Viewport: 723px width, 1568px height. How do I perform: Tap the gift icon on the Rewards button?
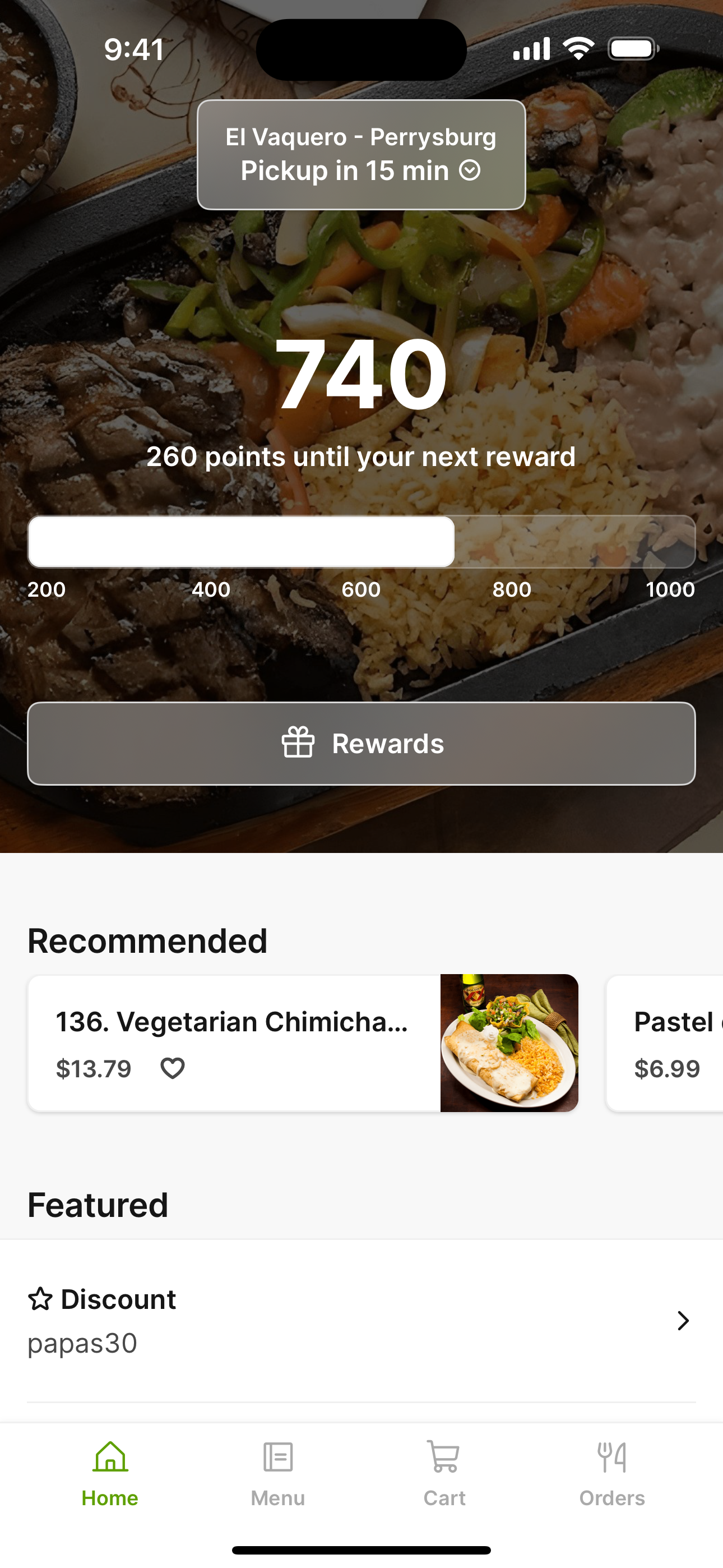coord(296,743)
